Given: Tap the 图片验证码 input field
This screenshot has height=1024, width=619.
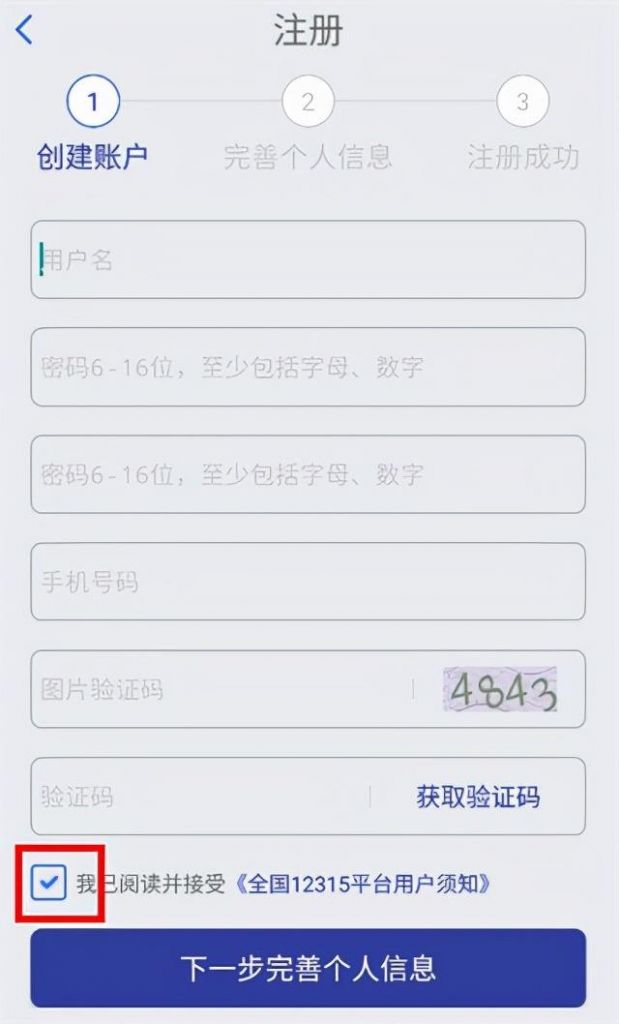Looking at the screenshot, I should point(220,689).
